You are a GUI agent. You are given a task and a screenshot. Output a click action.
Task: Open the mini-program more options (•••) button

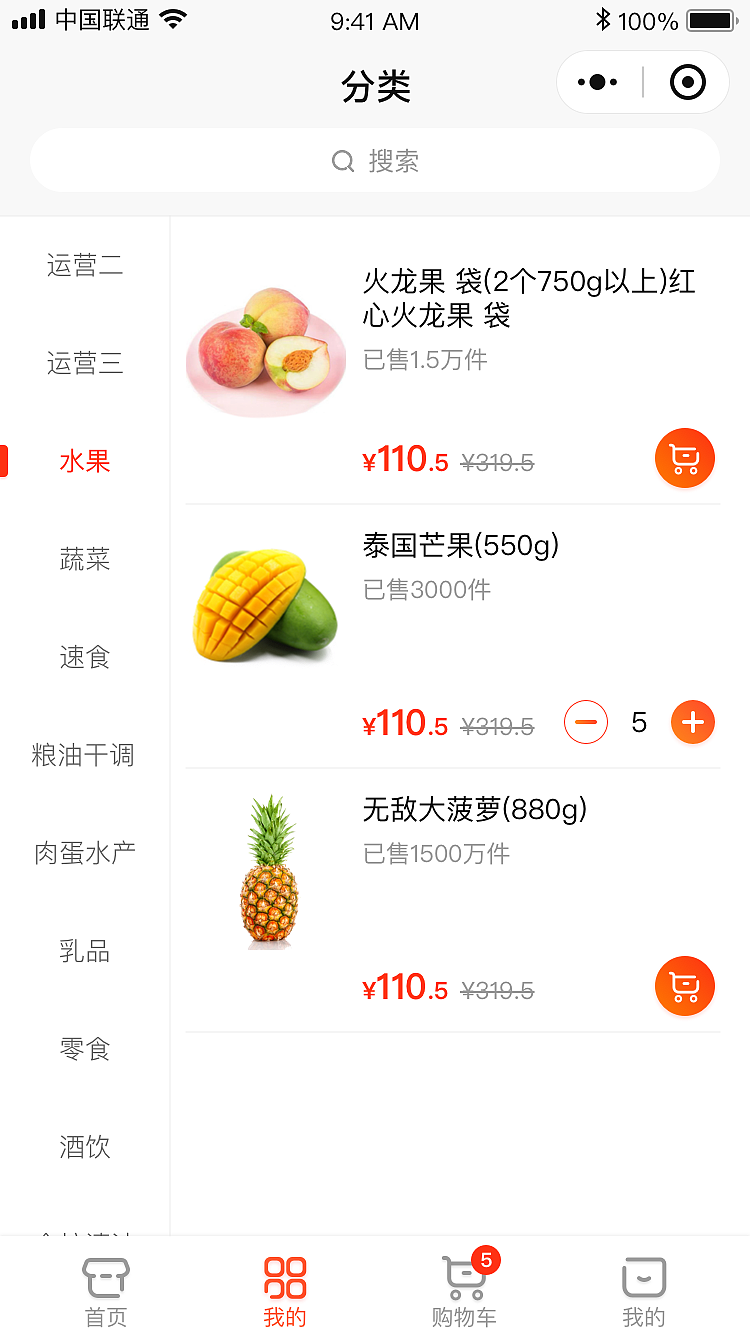(x=597, y=82)
